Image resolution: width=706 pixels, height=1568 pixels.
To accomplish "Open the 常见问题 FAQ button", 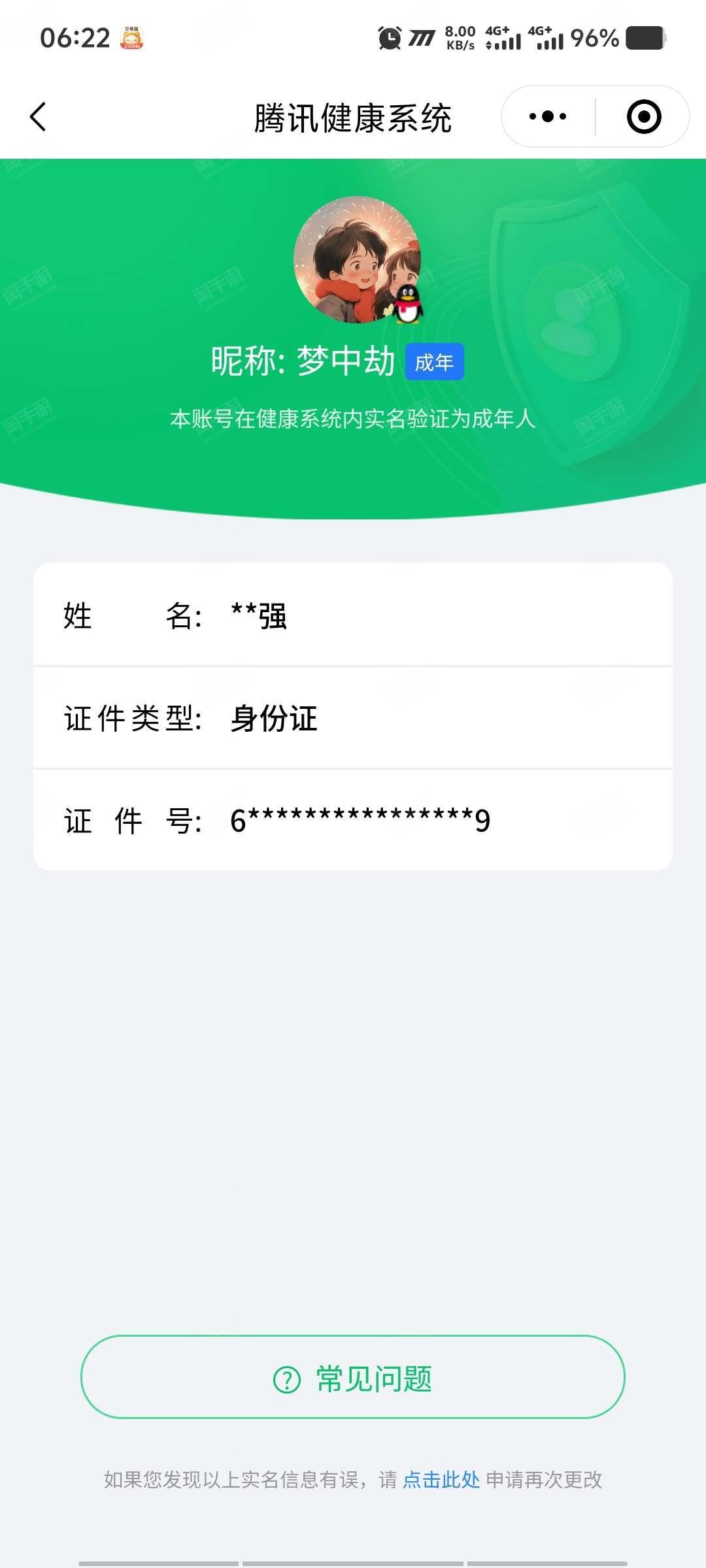I will (353, 1377).
